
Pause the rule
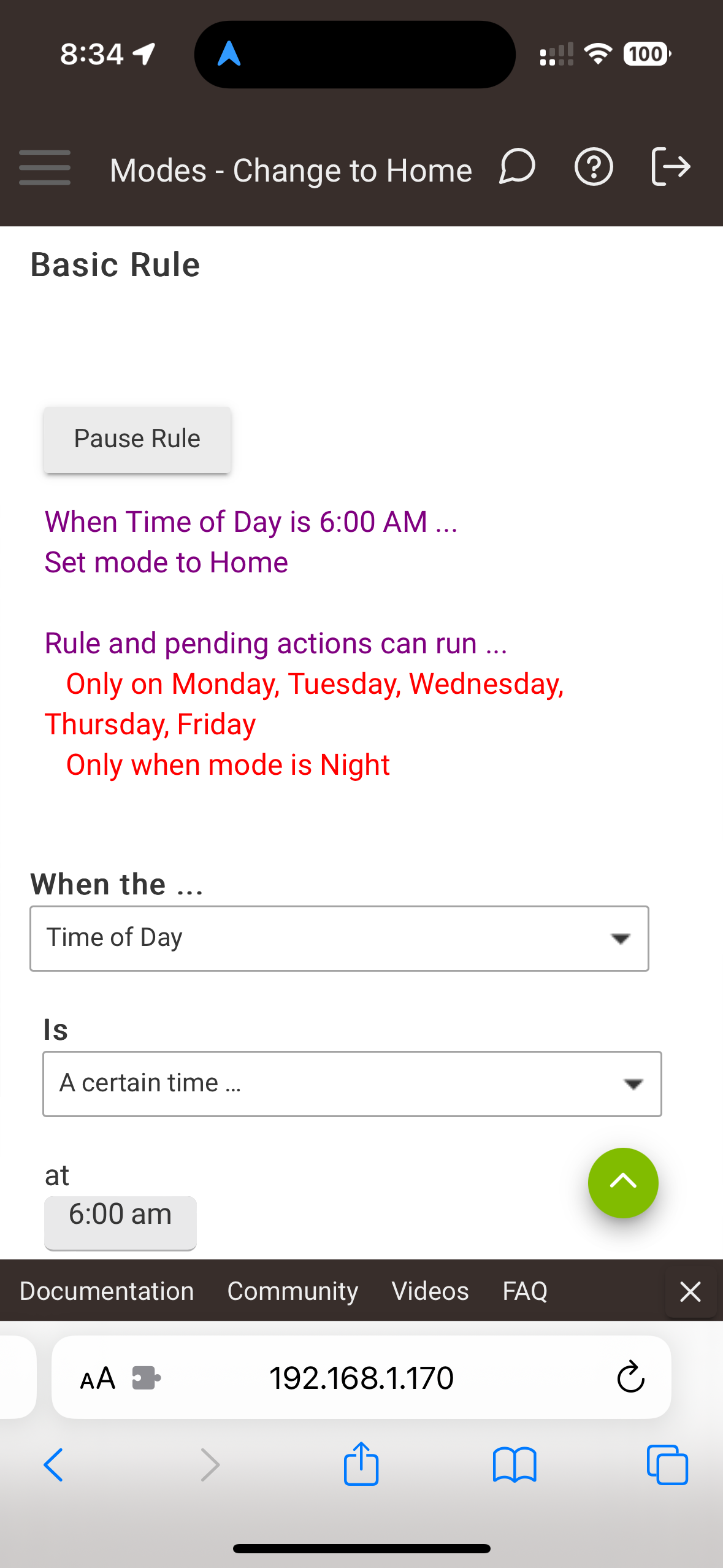click(x=137, y=439)
